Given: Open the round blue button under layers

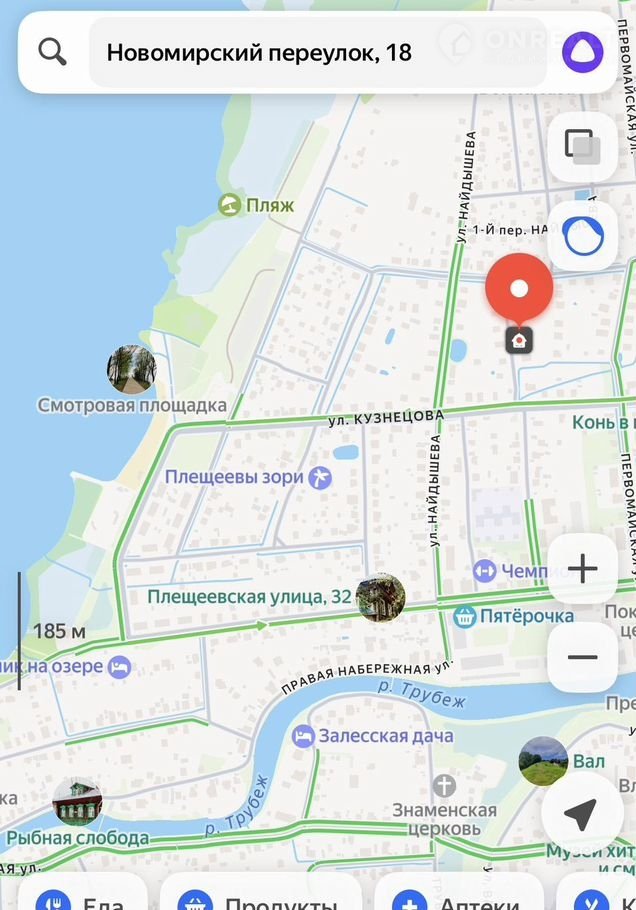Looking at the screenshot, I should pyautogui.click(x=581, y=236).
